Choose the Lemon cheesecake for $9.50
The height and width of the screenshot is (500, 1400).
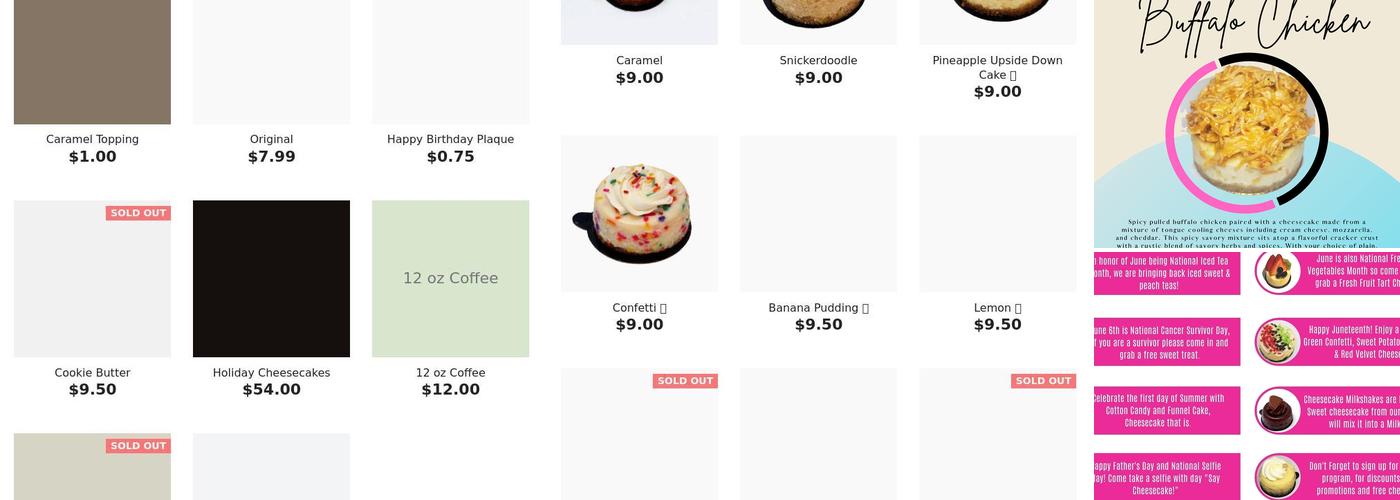coord(997,214)
